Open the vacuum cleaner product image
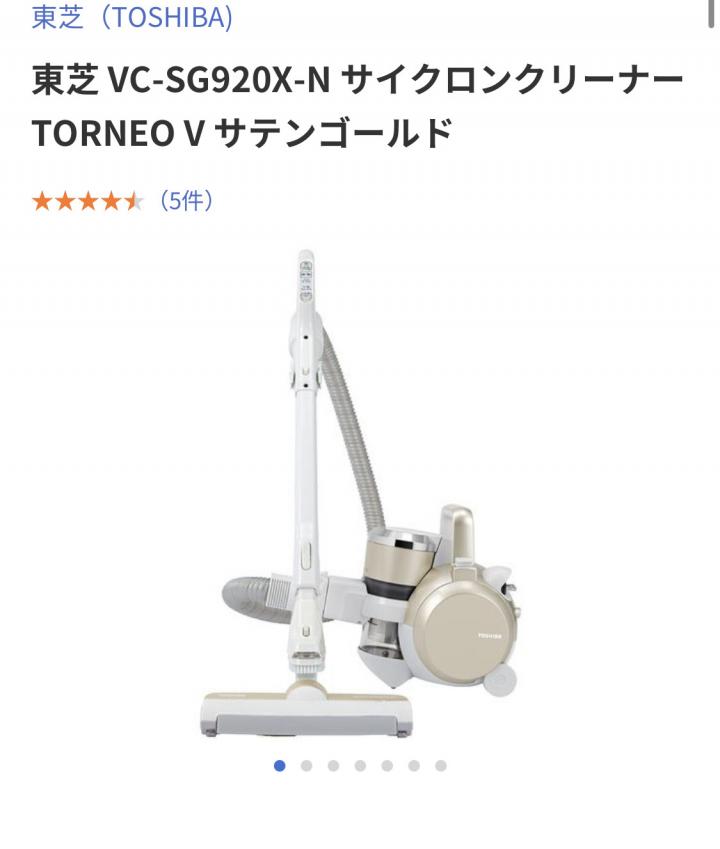 point(360,495)
